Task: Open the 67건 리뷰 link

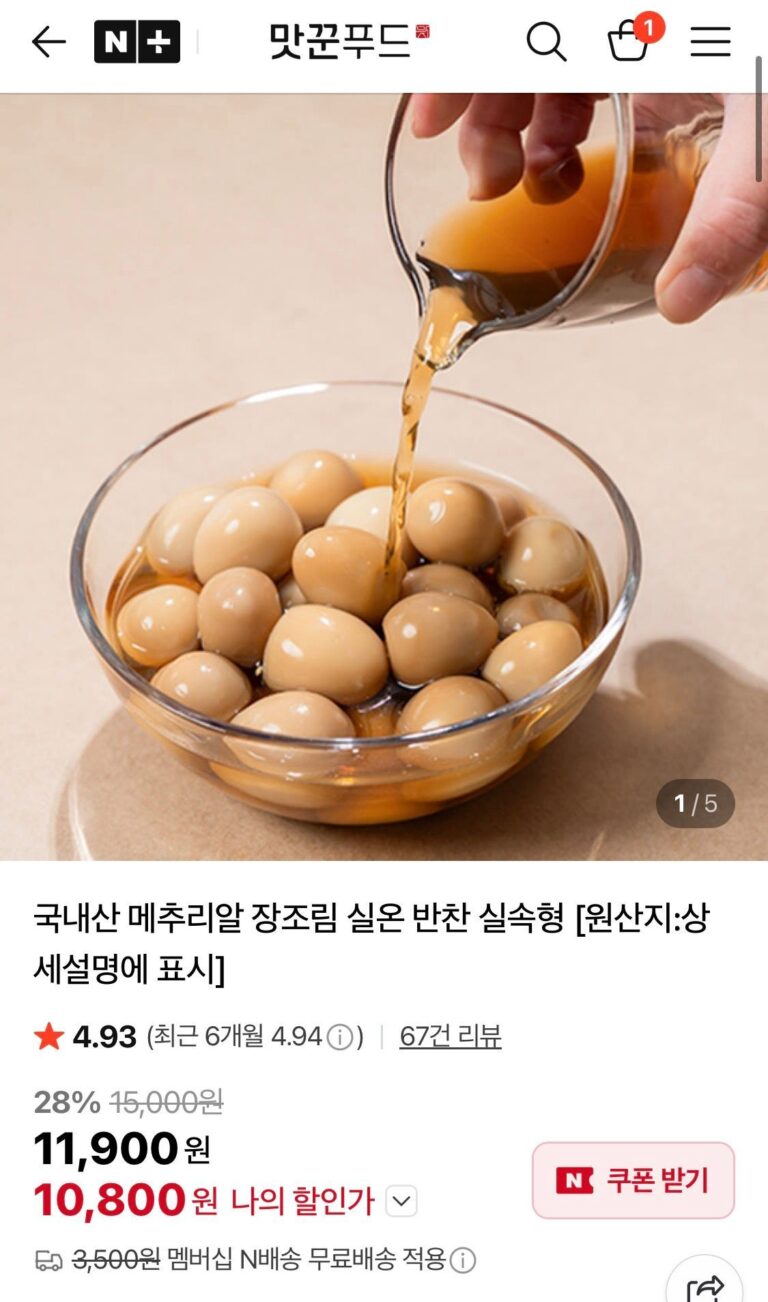Action: tap(450, 1037)
